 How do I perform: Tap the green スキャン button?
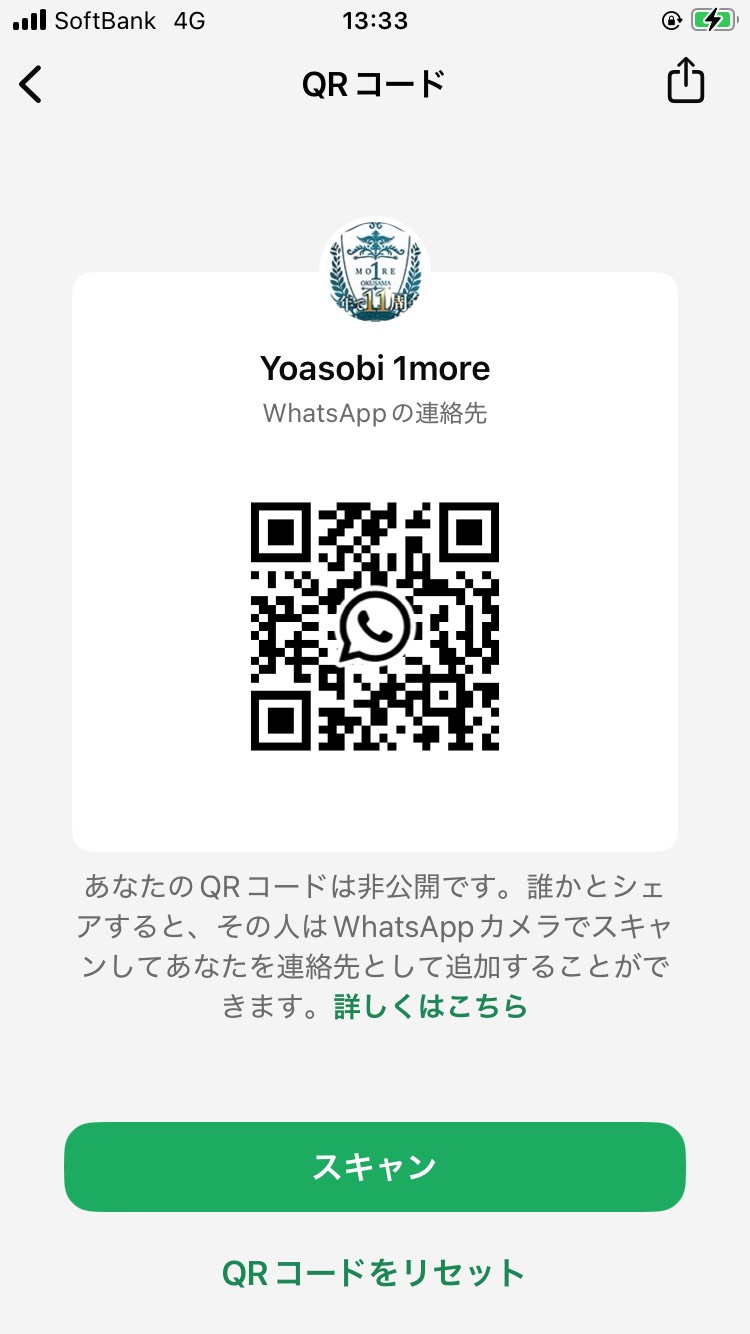375,1167
